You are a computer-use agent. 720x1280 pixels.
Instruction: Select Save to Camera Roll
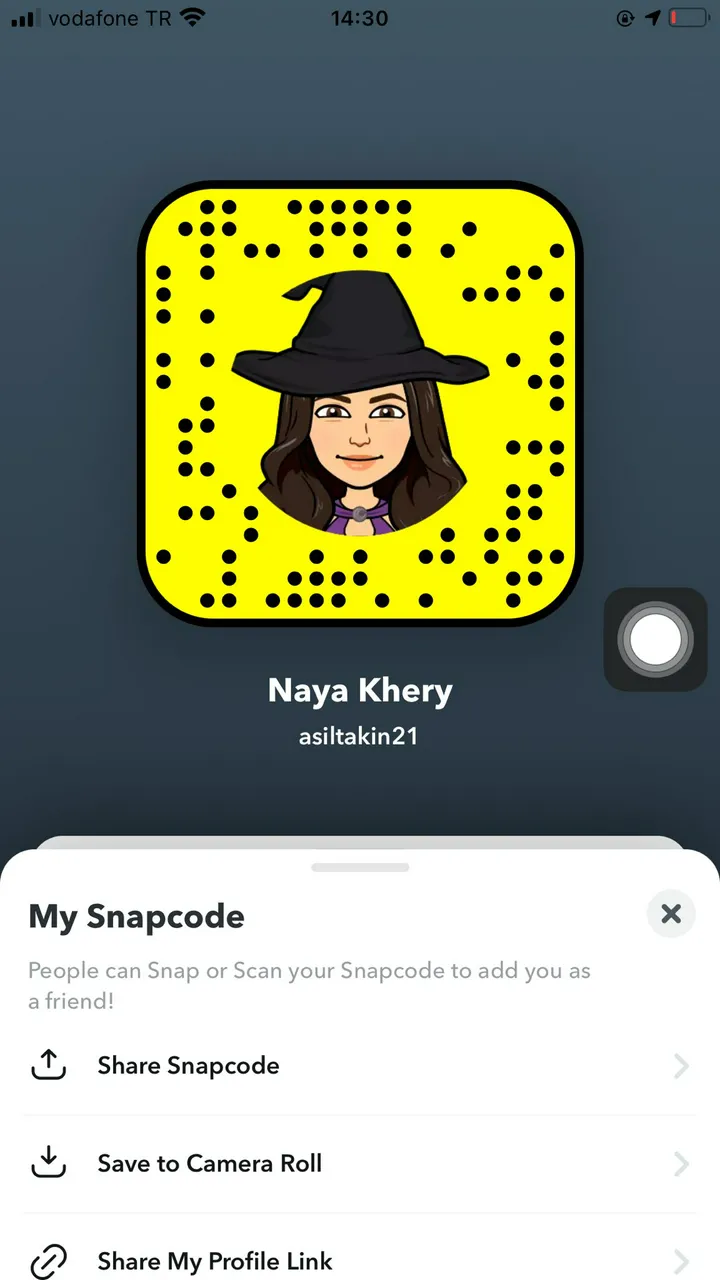[360, 1164]
